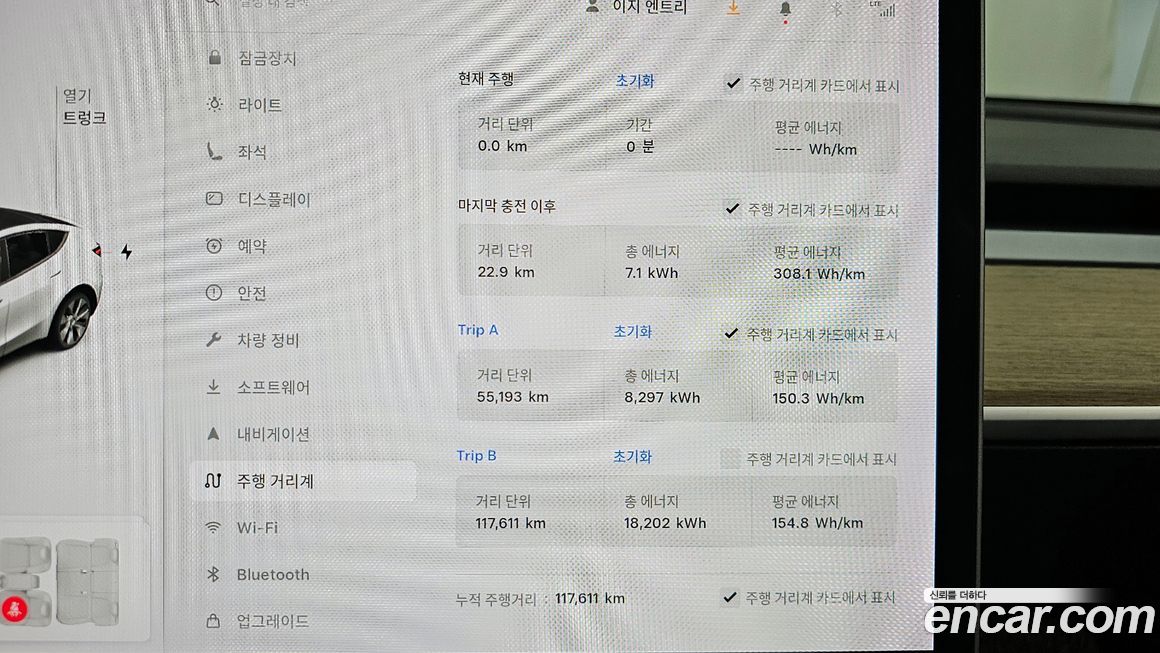
Task: Uncheck card display for 누적 주행거리
Action: click(x=731, y=598)
